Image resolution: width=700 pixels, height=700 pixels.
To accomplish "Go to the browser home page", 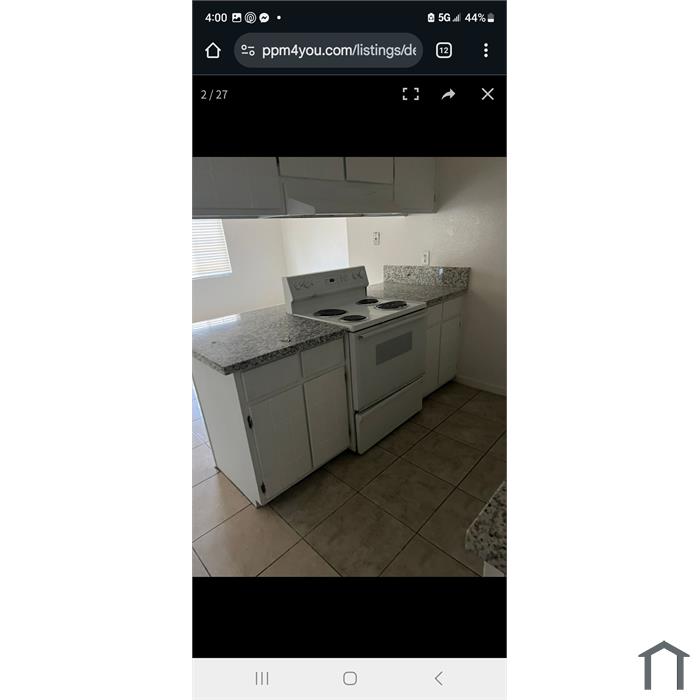I will [213, 50].
